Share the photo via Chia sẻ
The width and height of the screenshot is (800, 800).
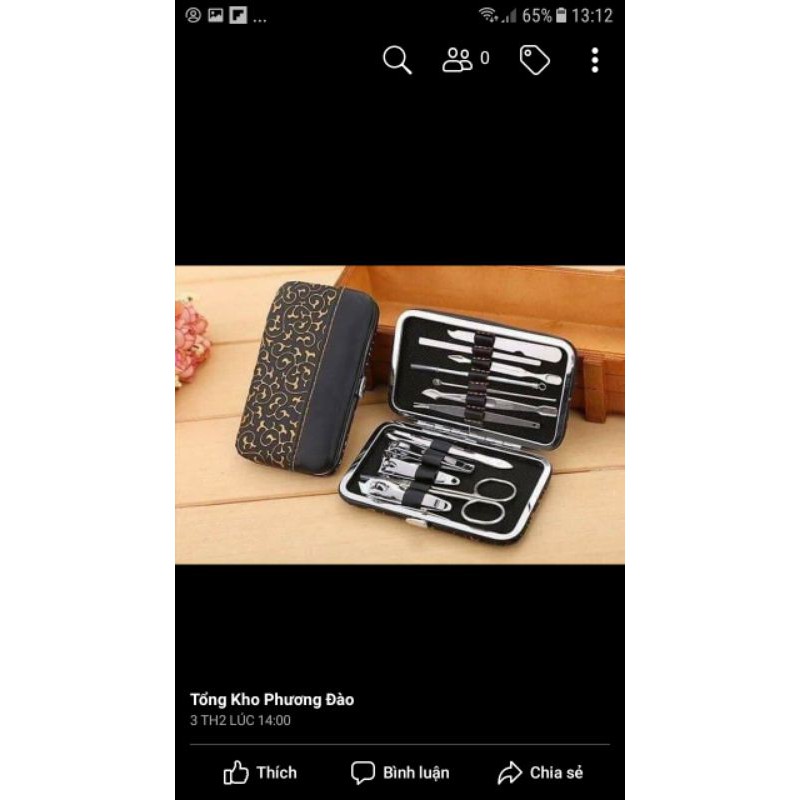tap(540, 772)
